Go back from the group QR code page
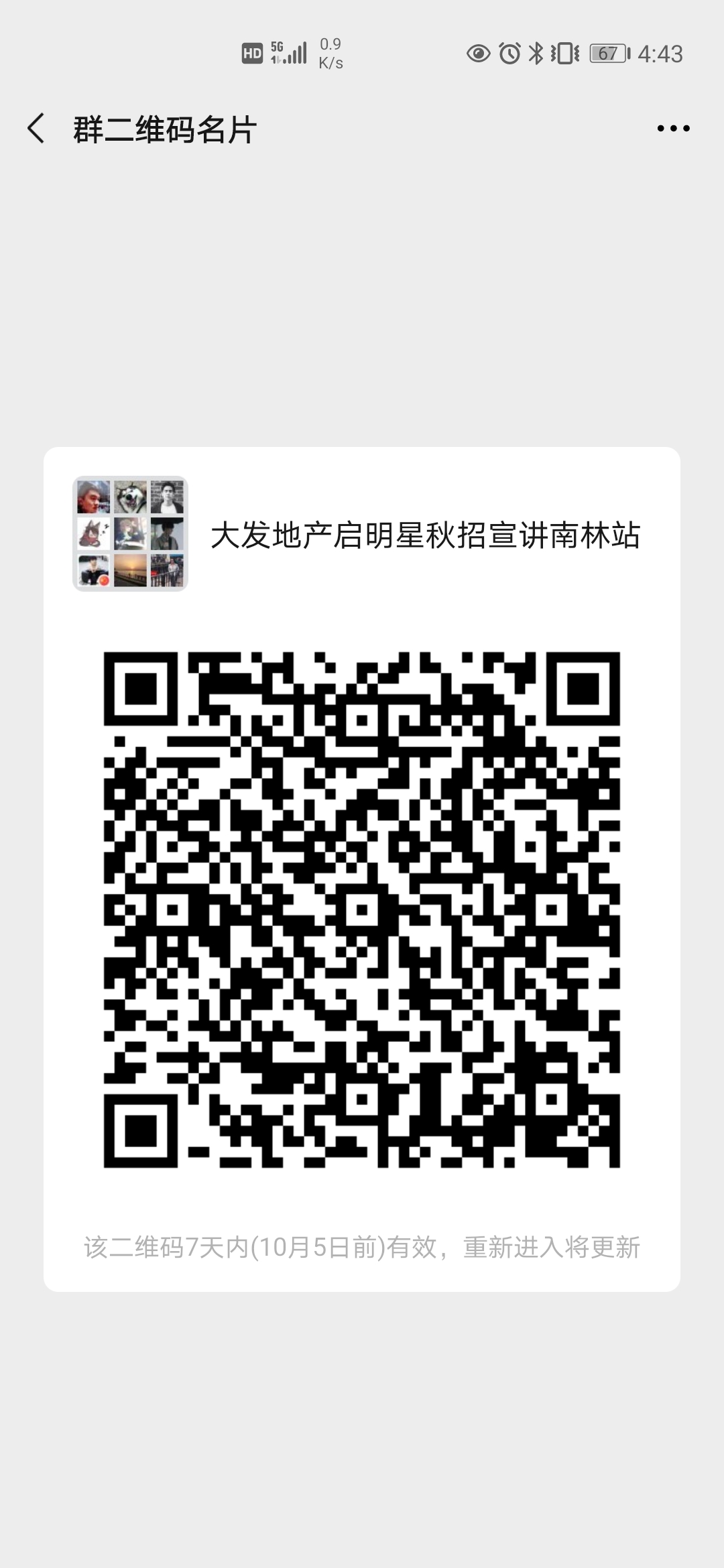 tap(36, 128)
